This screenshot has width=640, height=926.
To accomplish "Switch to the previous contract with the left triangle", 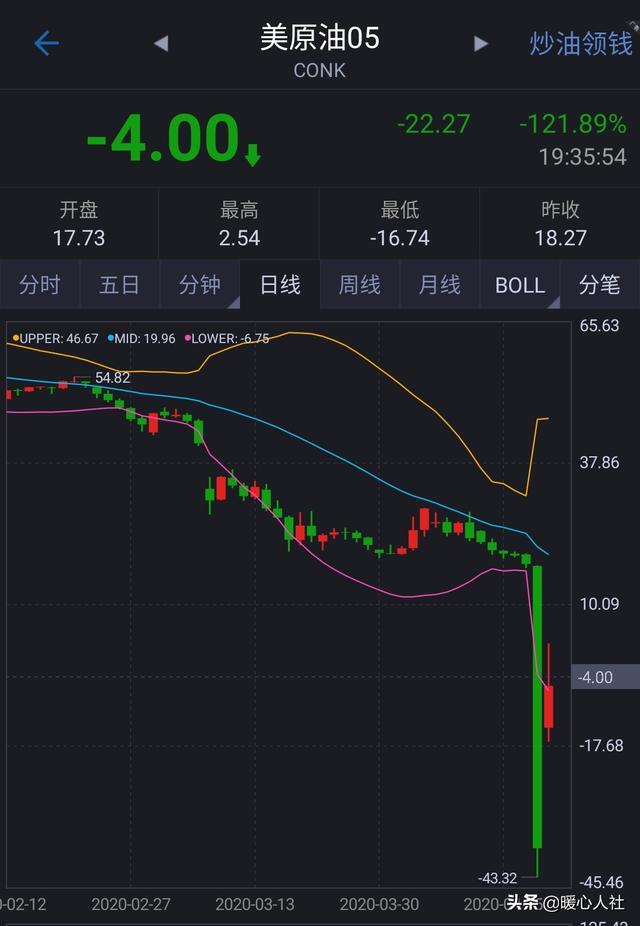I will pos(161,43).
